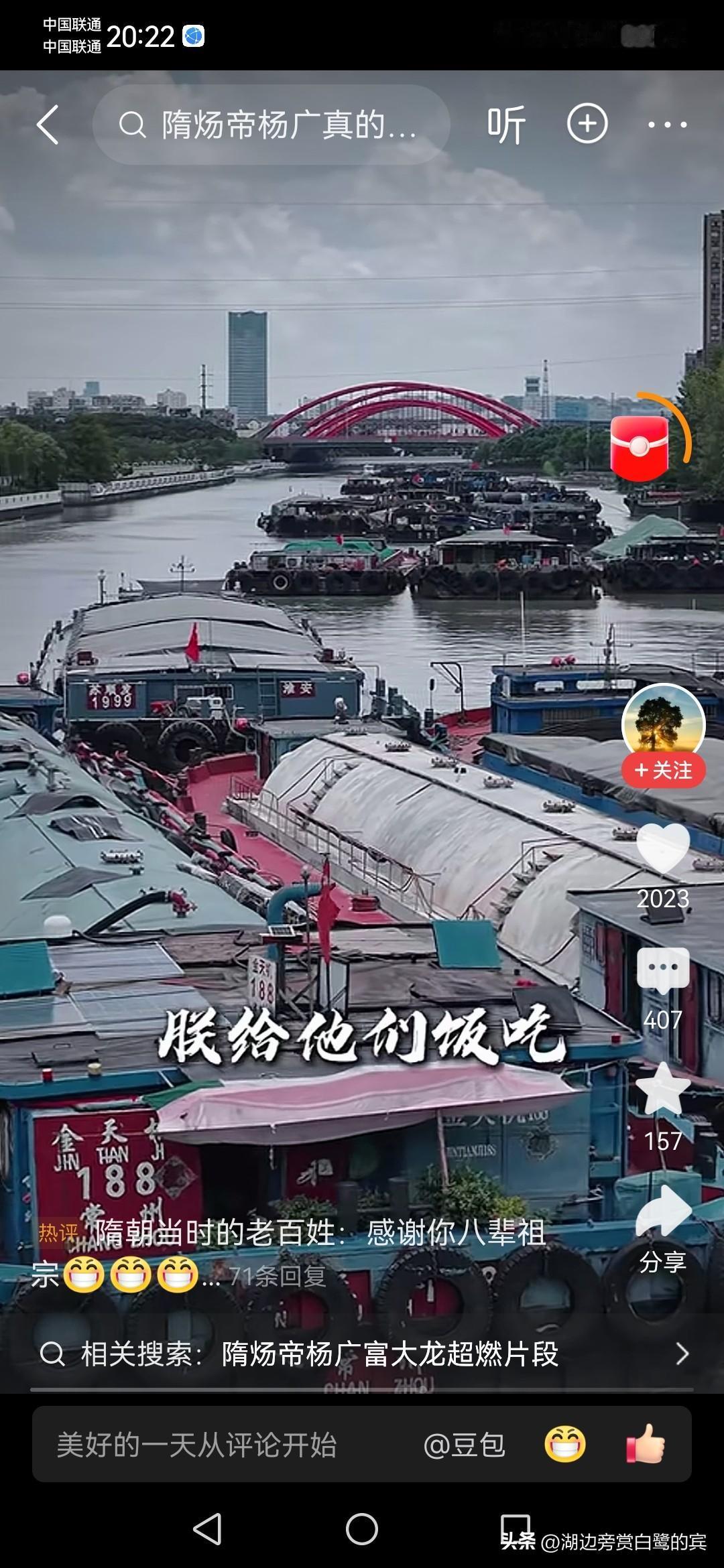Screen dimensions: 724x1568
Task: Open related search 隋炀帝杨广富大龙超燃片段
Action: tap(362, 1354)
